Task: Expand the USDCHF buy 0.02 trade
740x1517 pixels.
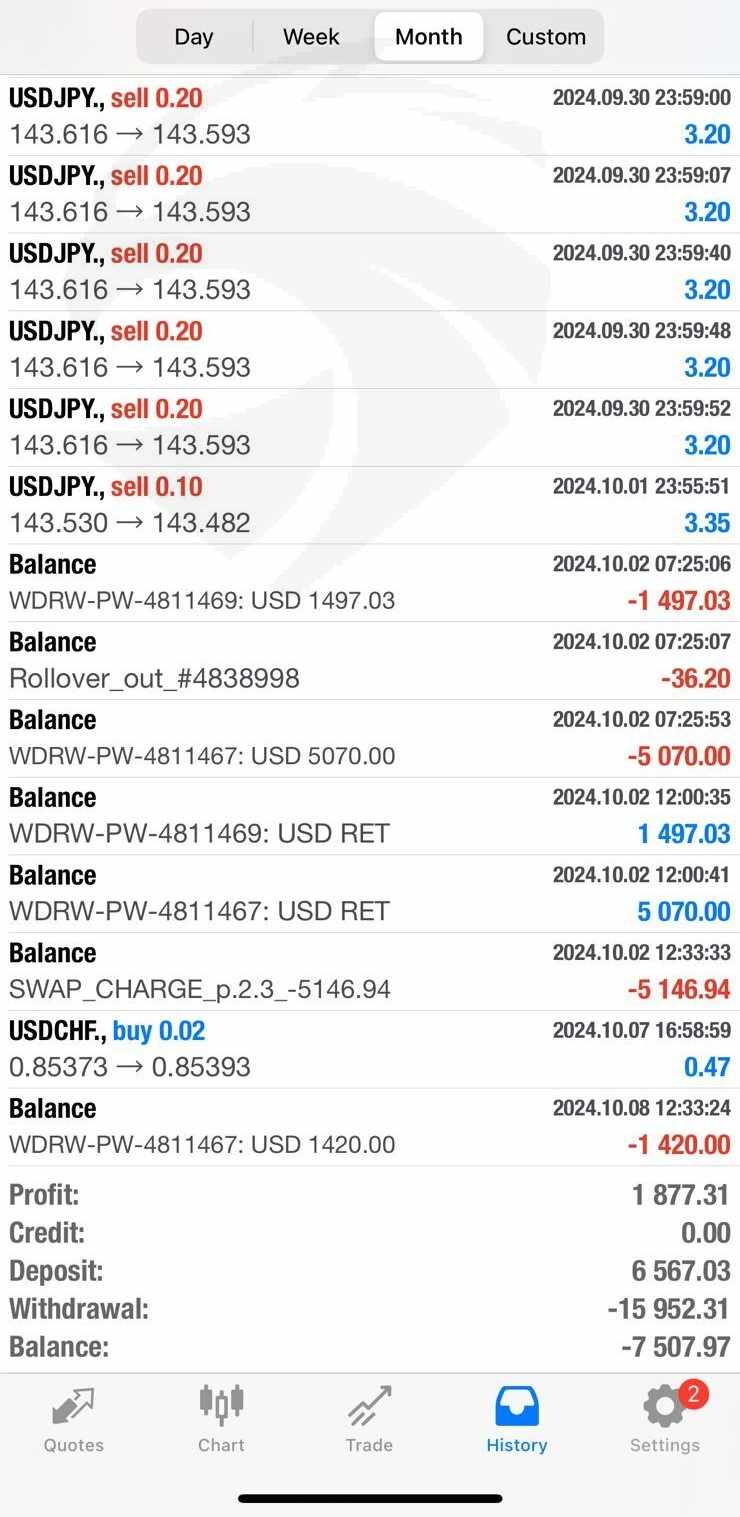Action: 370,1049
